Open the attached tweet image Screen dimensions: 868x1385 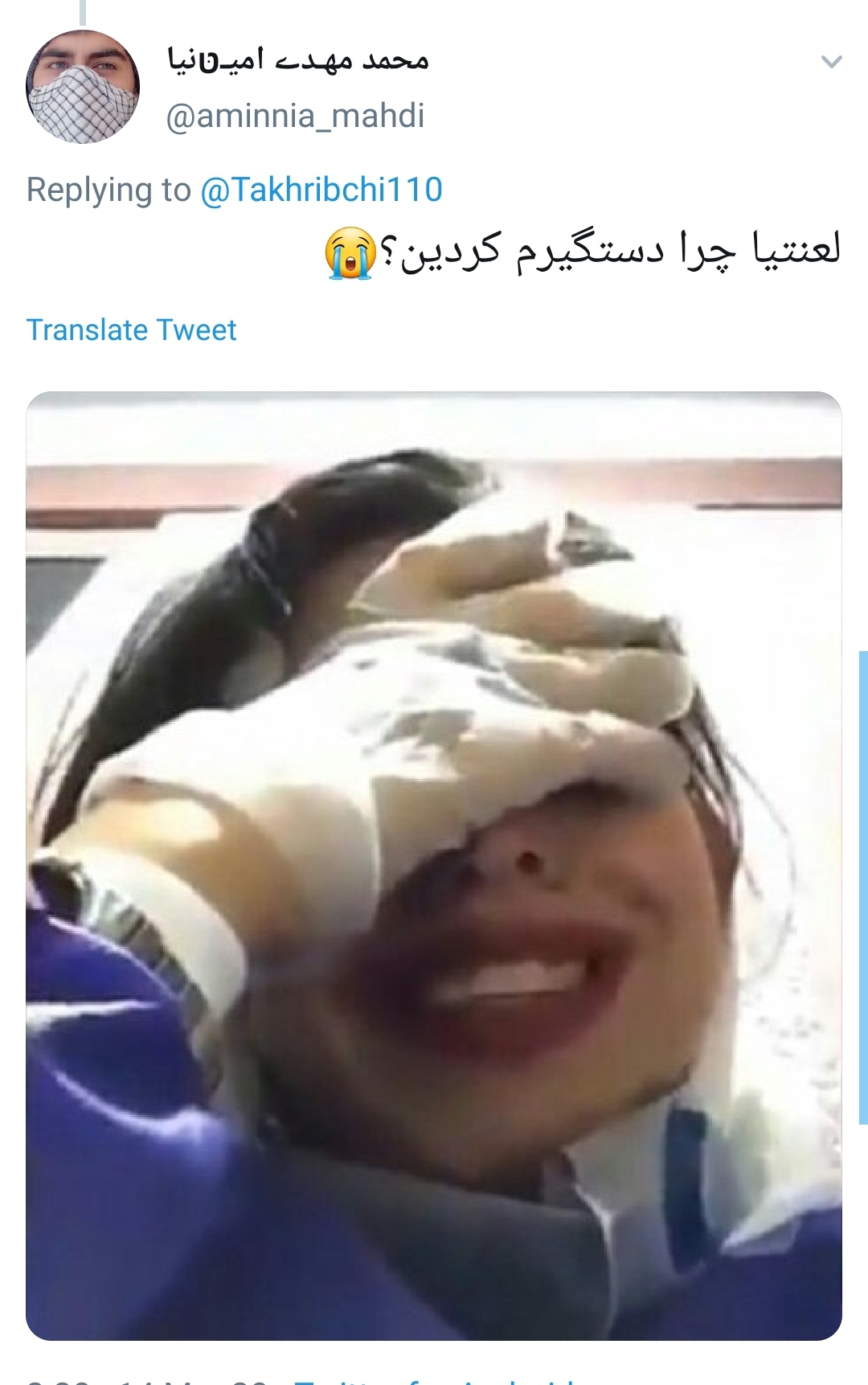click(434, 865)
